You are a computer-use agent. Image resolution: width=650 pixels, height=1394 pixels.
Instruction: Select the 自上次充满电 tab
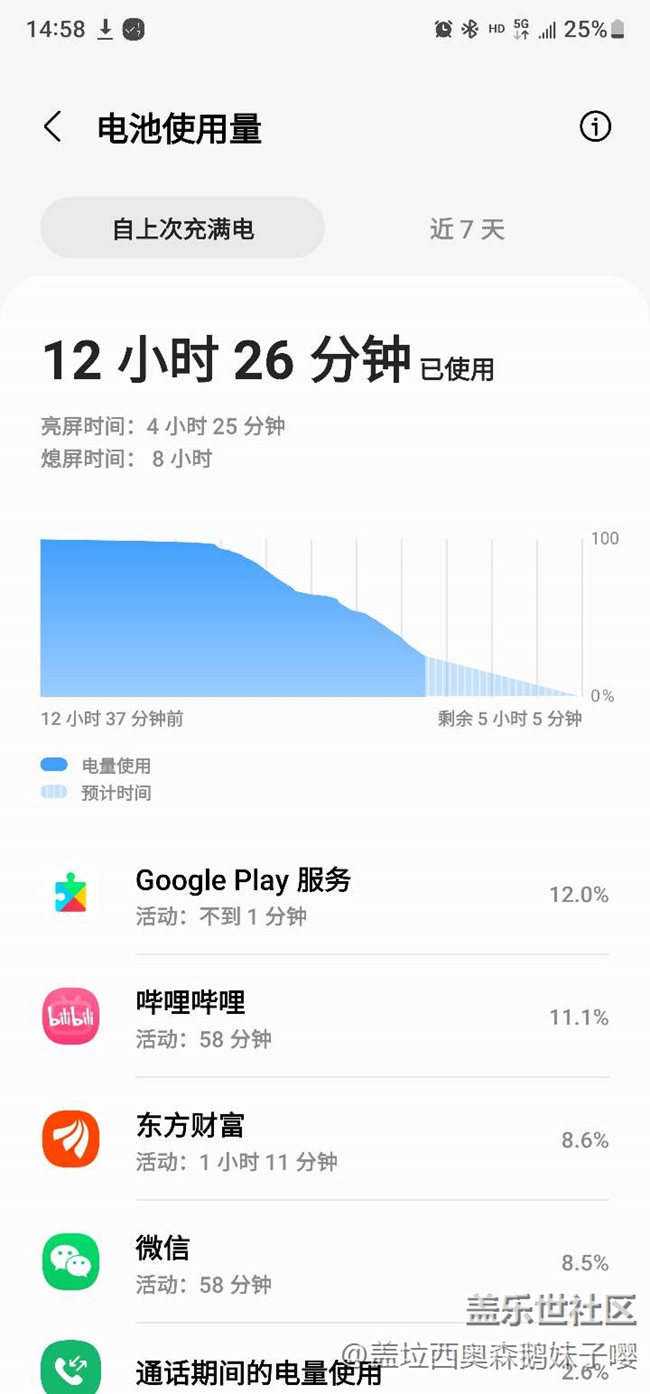182,228
